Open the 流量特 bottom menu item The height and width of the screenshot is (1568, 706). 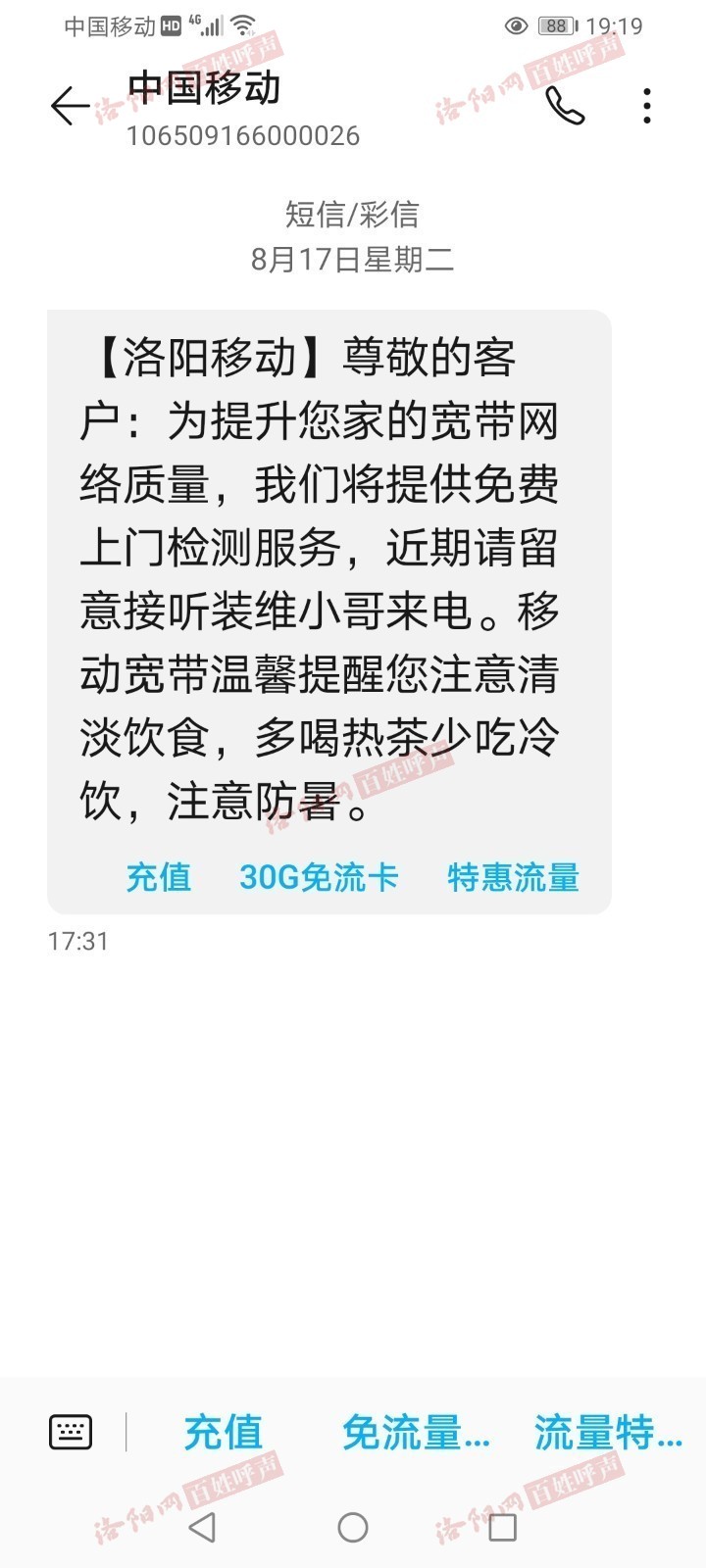[x=608, y=1433]
